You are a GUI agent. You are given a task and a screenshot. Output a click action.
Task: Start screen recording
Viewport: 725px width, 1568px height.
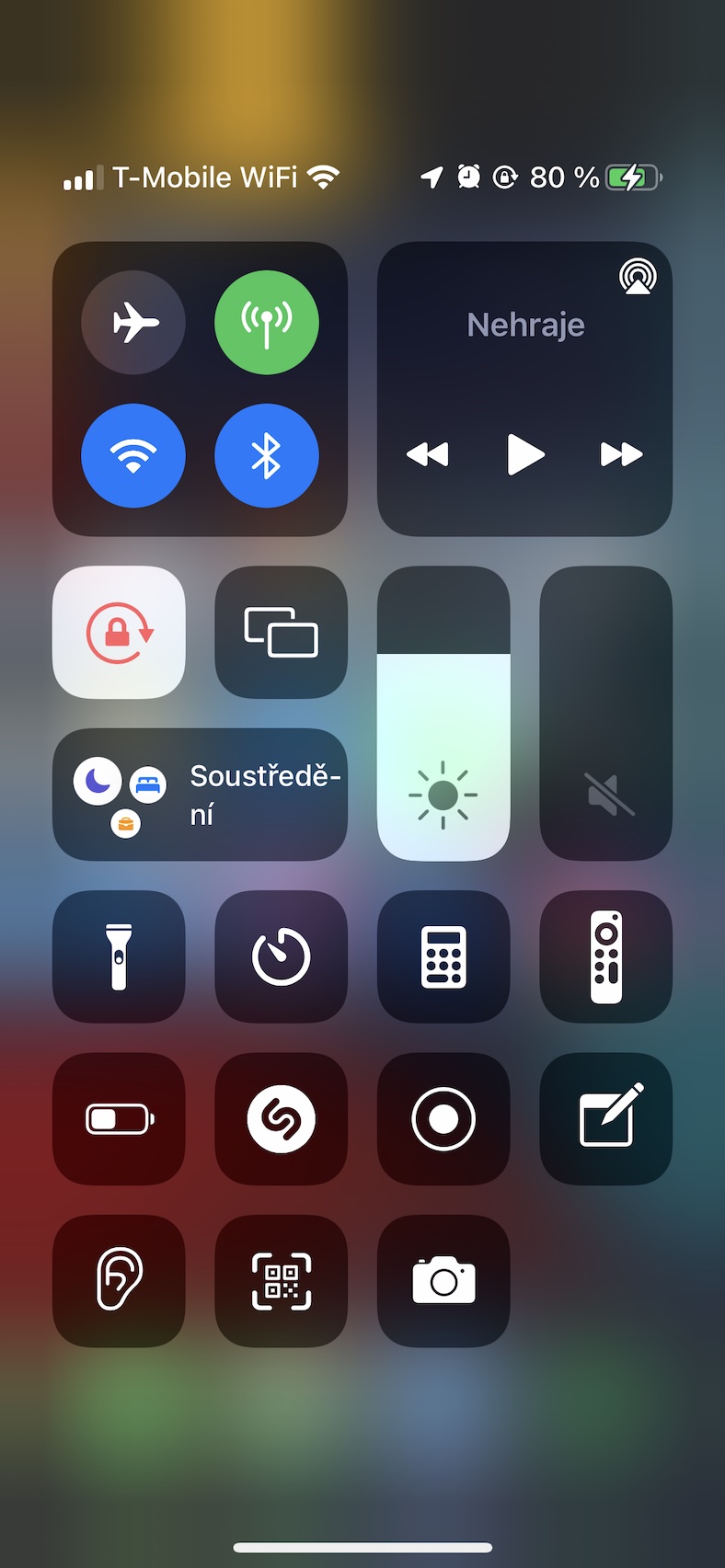[x=443, y=1119]
